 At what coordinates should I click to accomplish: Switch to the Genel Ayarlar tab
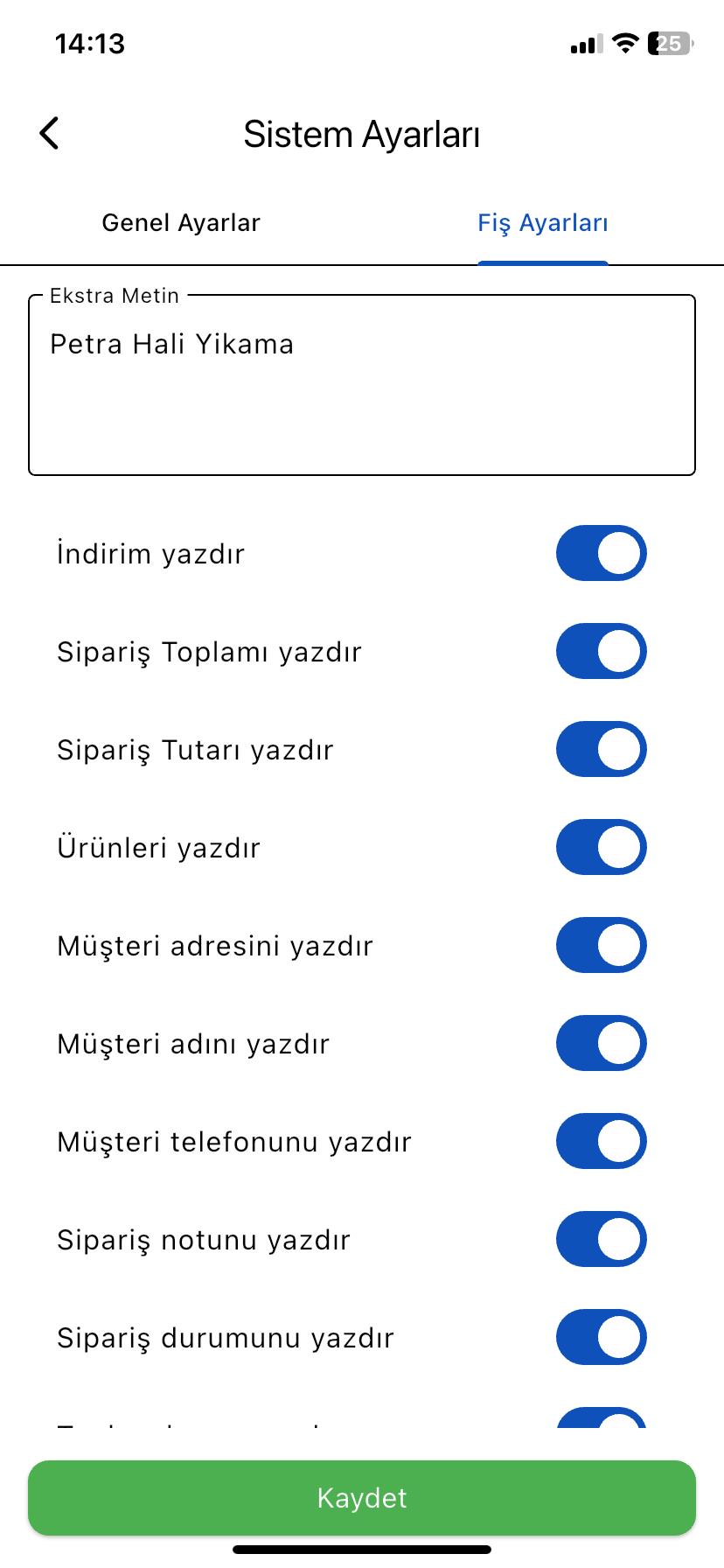[x=180, y=222]
